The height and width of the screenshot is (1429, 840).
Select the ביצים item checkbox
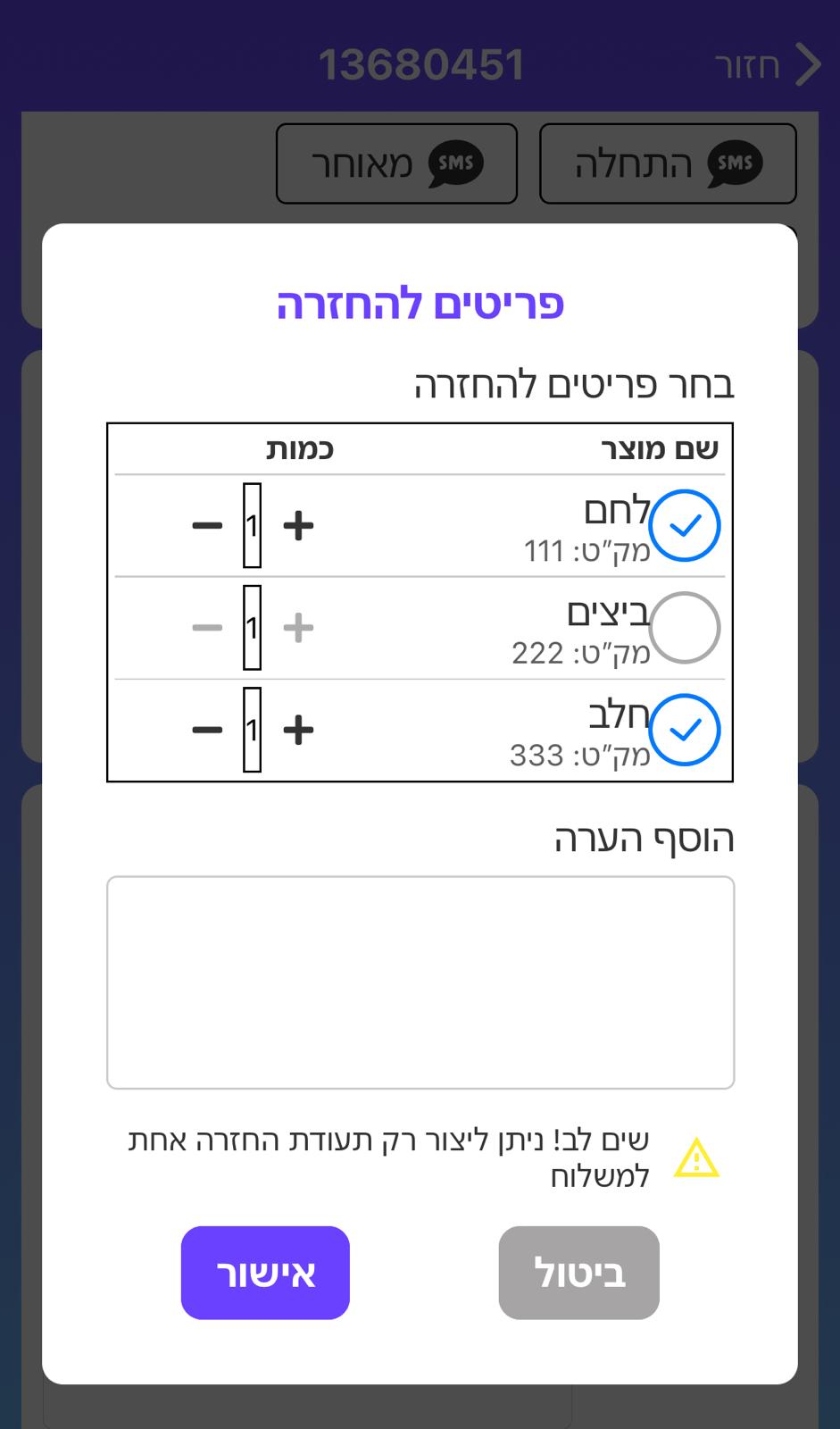click(x=684, y=628)
